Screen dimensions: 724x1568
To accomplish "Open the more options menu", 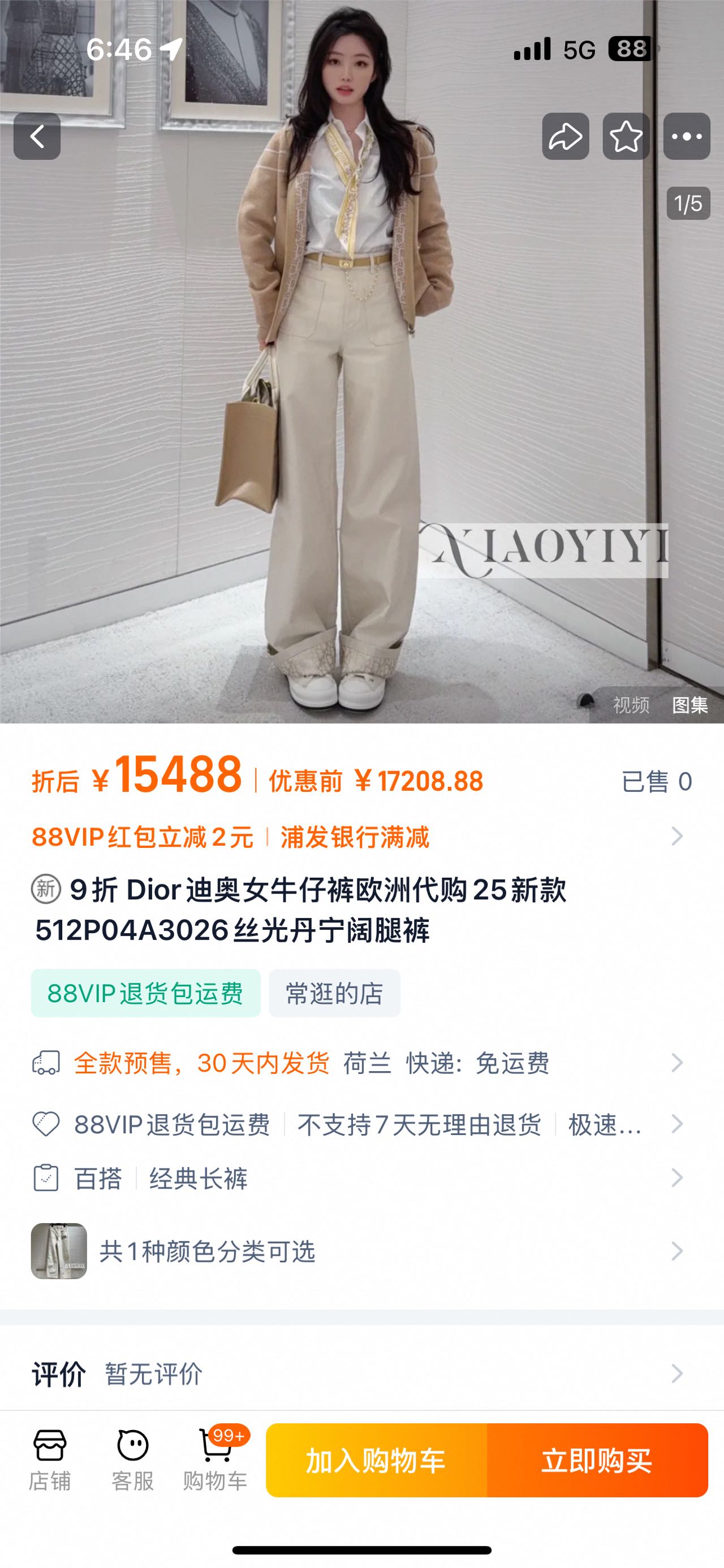I will click(686, 136).
